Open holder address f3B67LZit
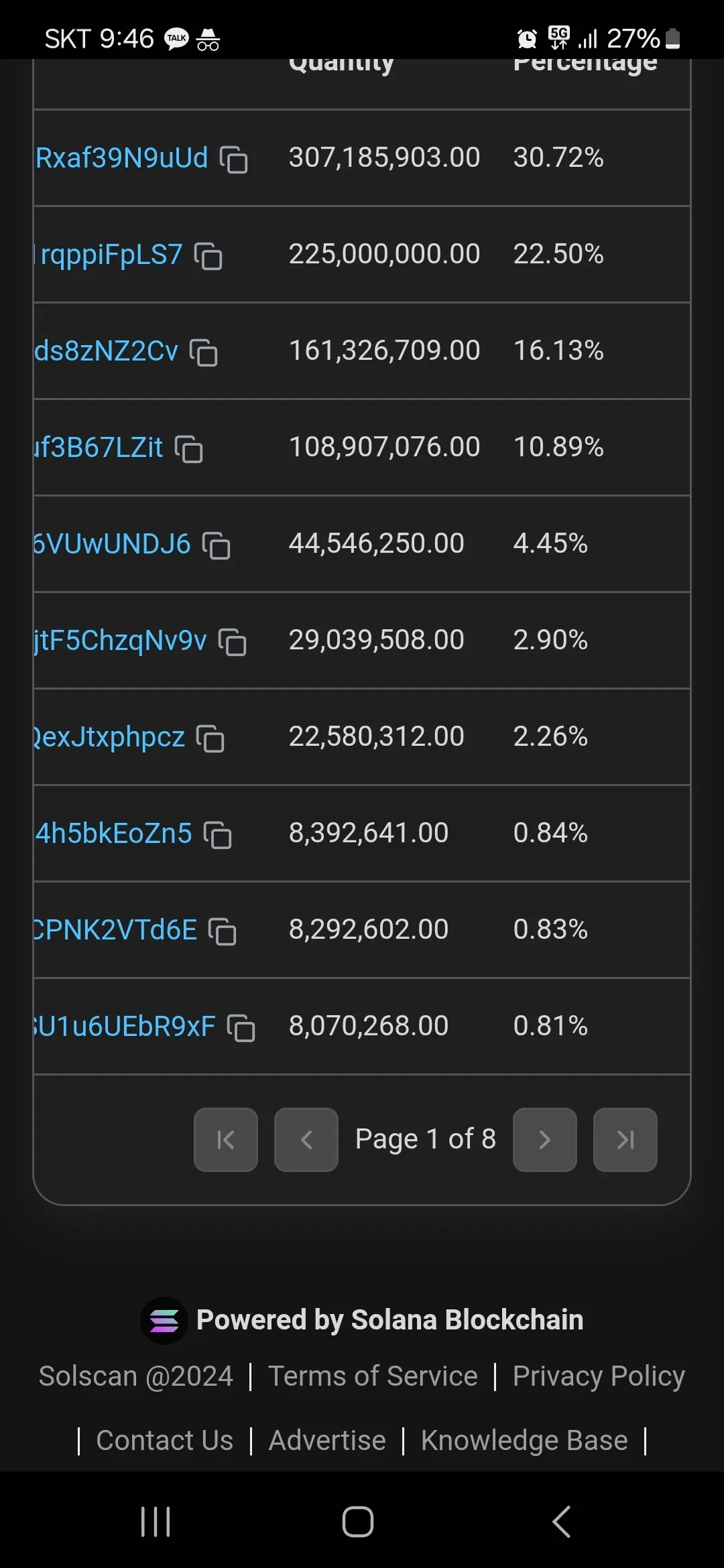The width and height of the screenshot is (724, 1568). (x=99, y=448)
